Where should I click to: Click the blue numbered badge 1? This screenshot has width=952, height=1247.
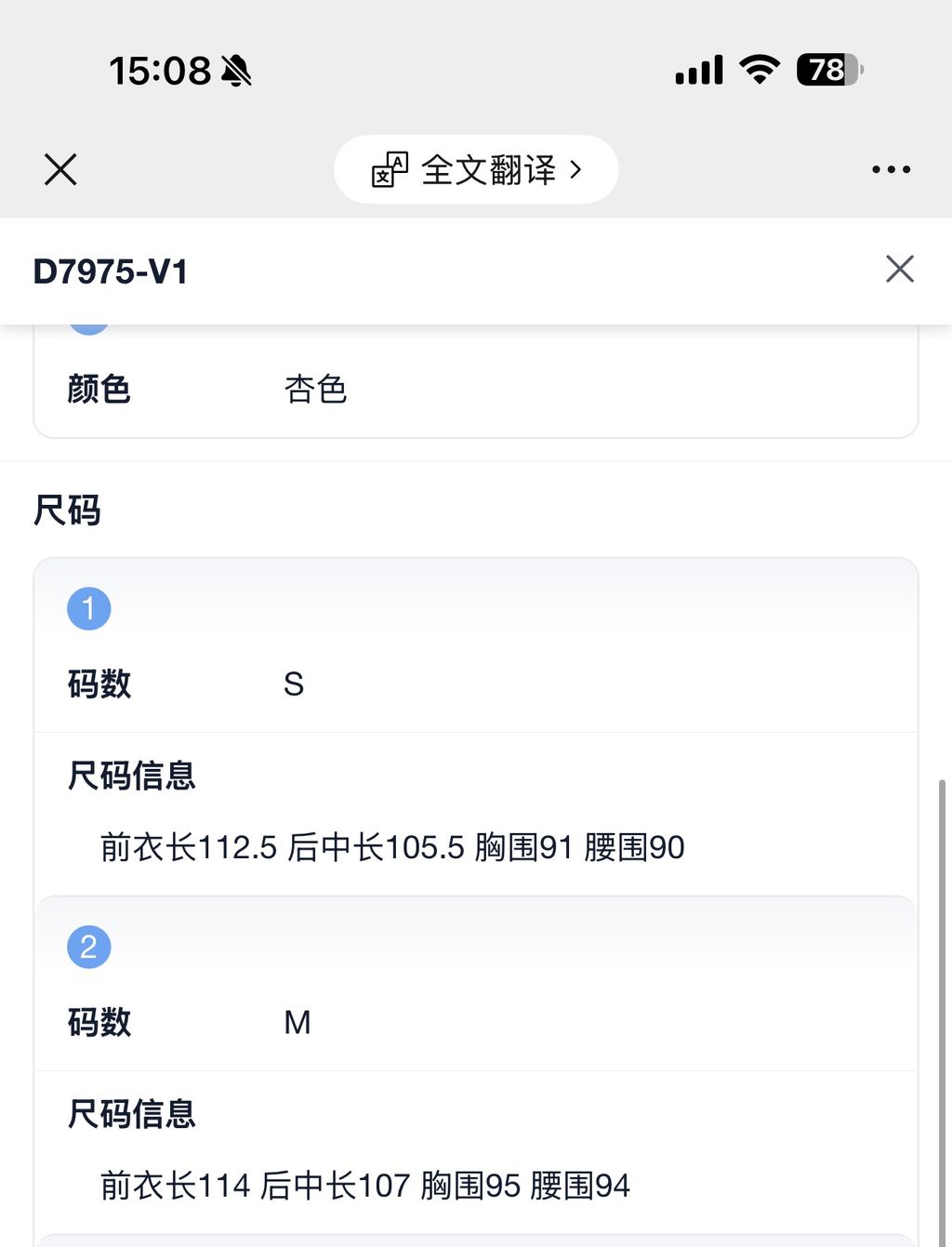(88, 607)
